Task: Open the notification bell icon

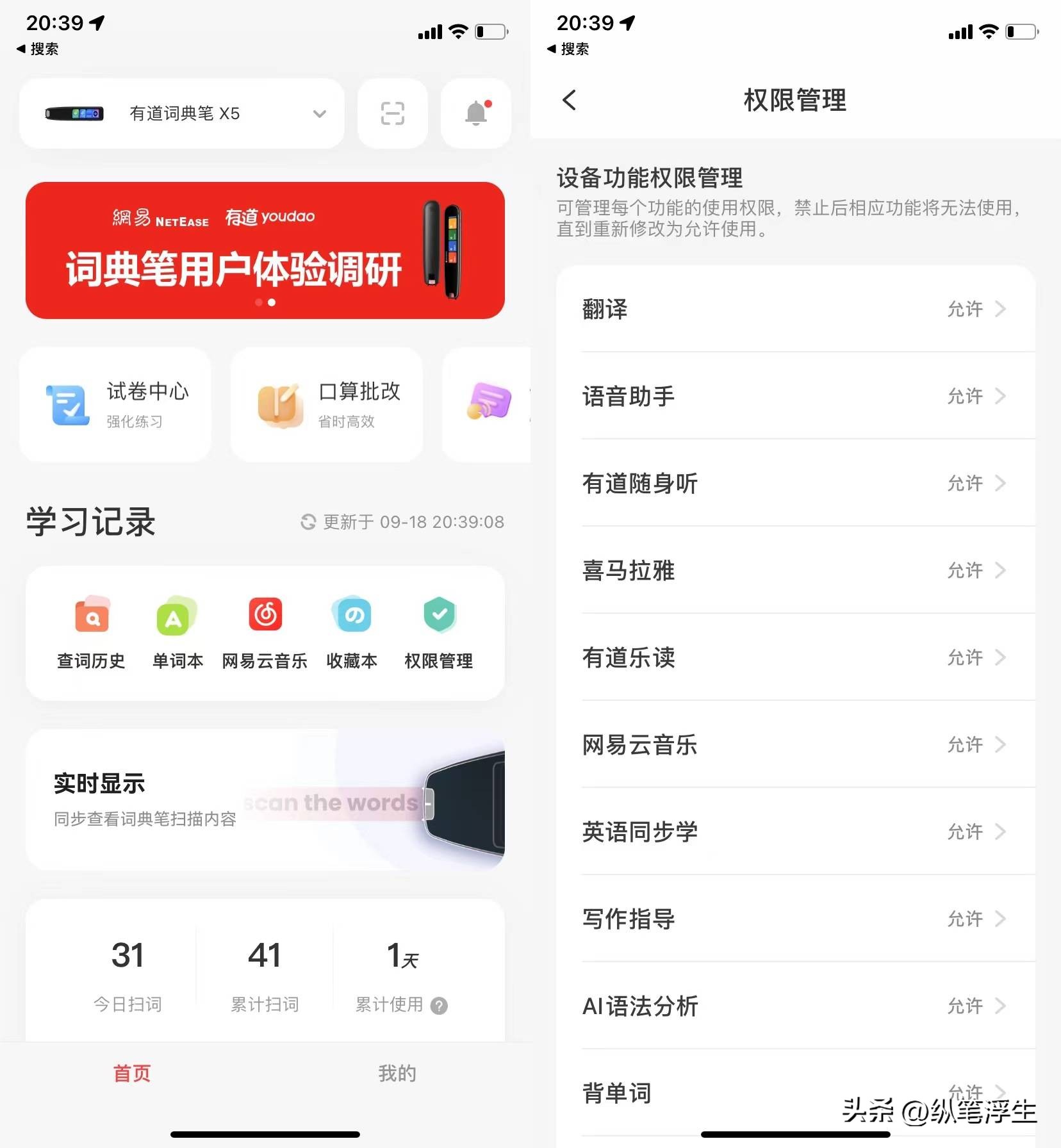Action: click(x=475, y=113)
